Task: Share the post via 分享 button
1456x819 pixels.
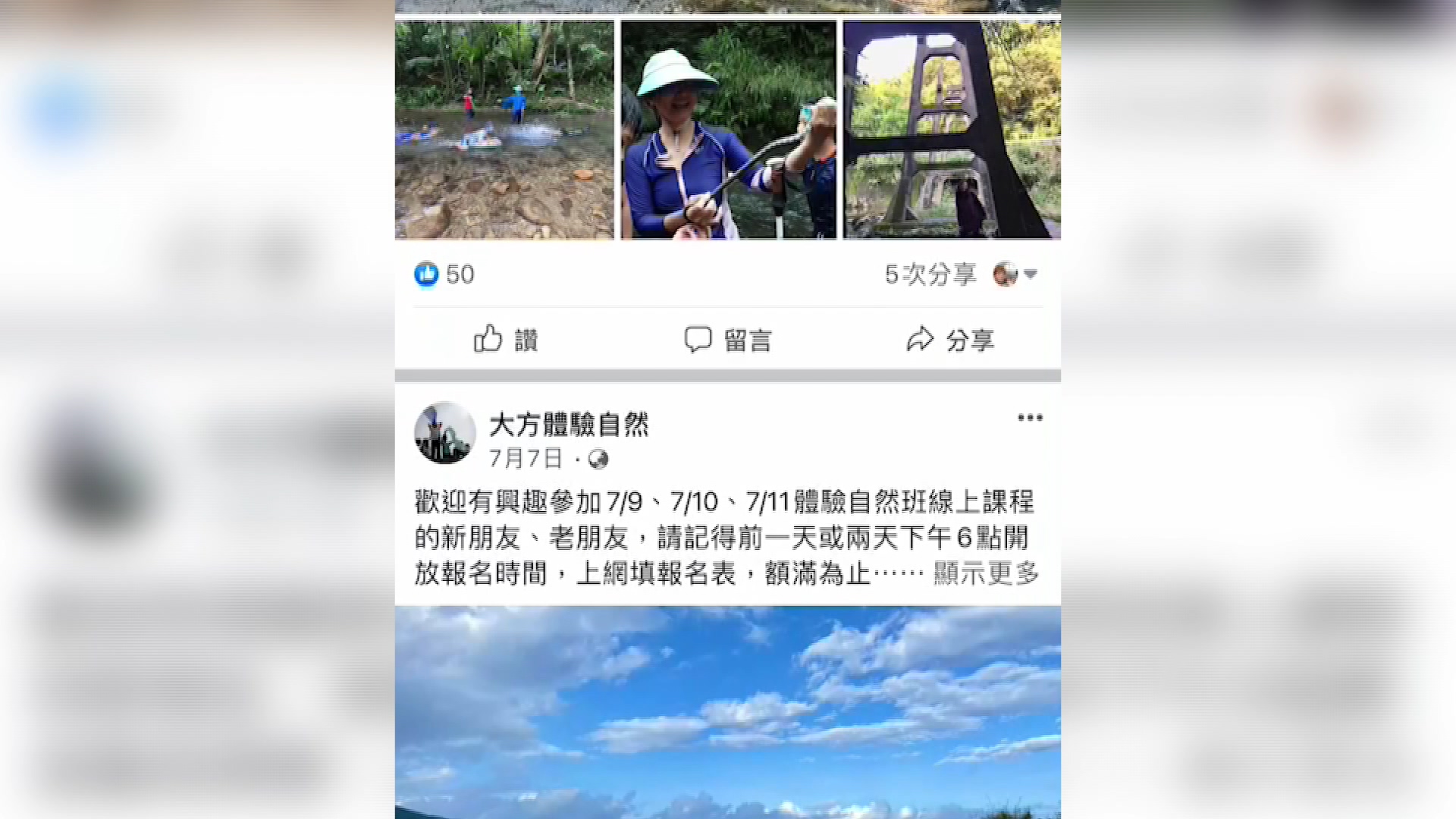Action: (x=950, y=340)
